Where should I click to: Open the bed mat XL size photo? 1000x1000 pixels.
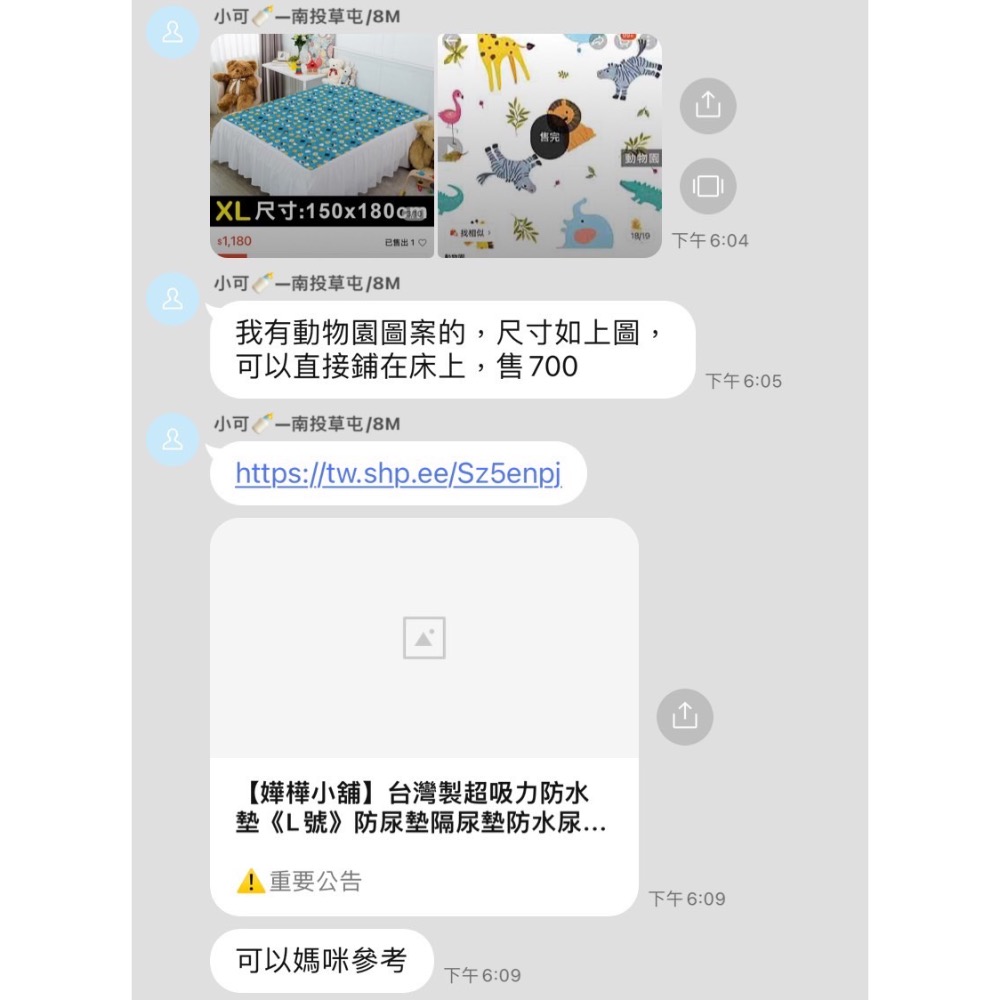tap(322, 146)
